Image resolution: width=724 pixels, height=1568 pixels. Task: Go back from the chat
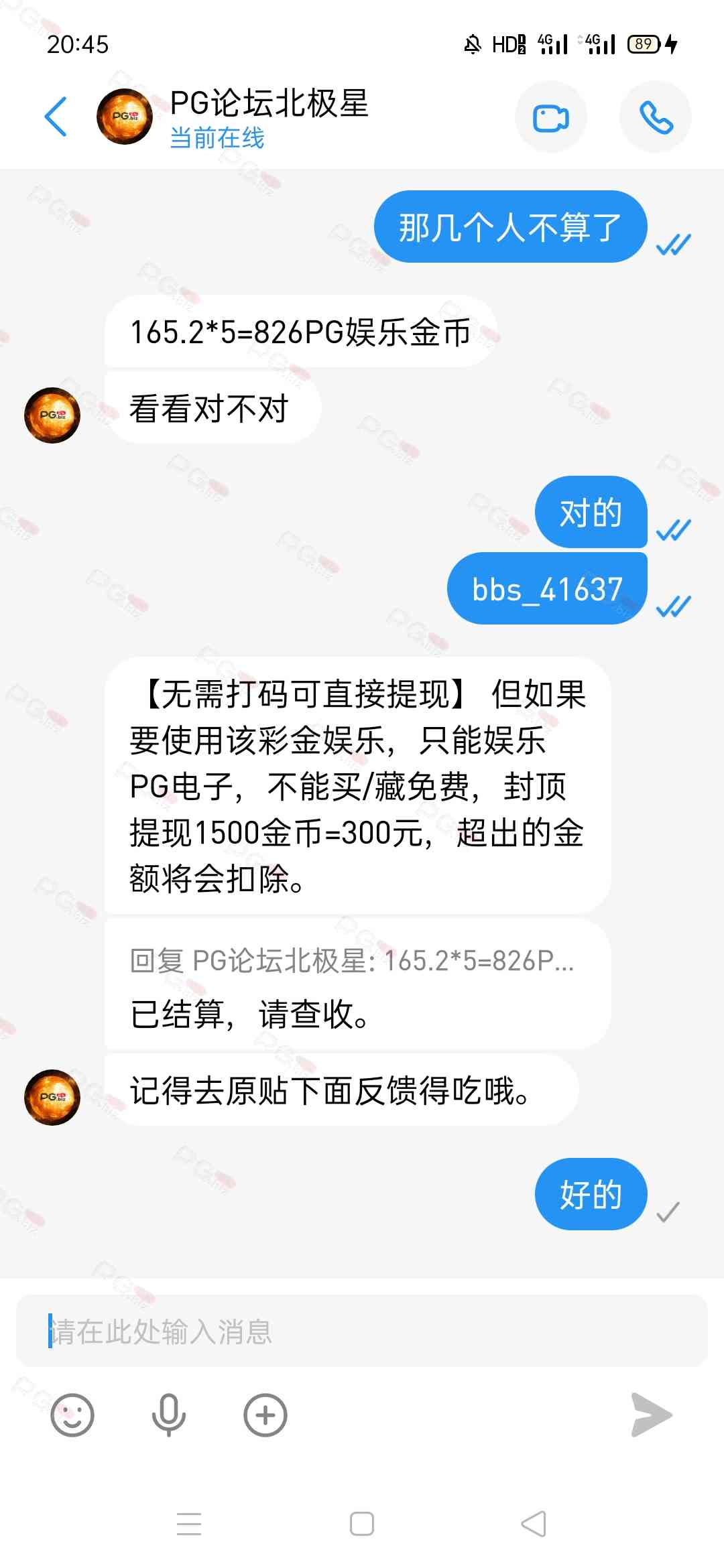[56, 117]
